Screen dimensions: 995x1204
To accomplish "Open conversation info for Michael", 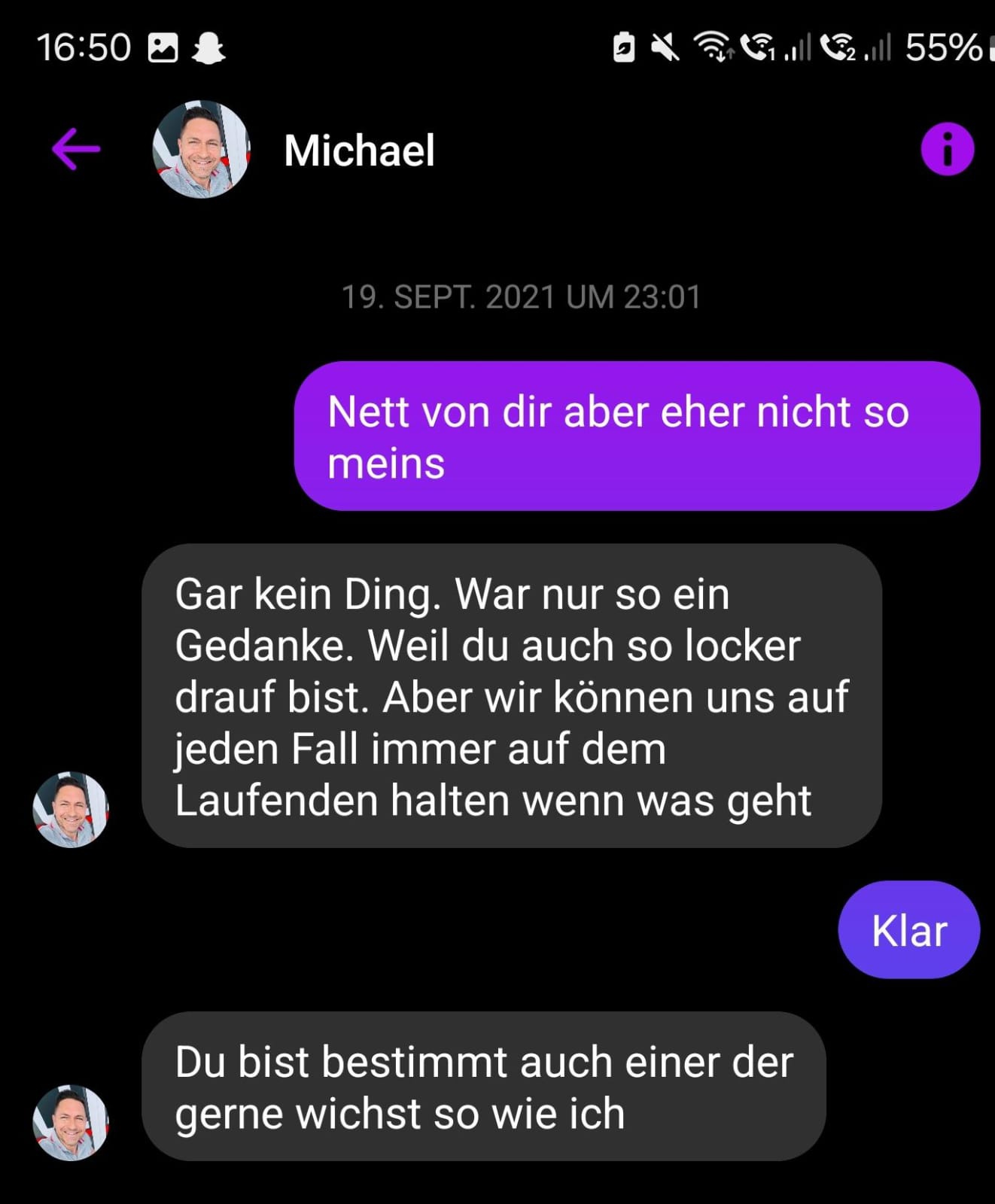I will pos(947,149).
